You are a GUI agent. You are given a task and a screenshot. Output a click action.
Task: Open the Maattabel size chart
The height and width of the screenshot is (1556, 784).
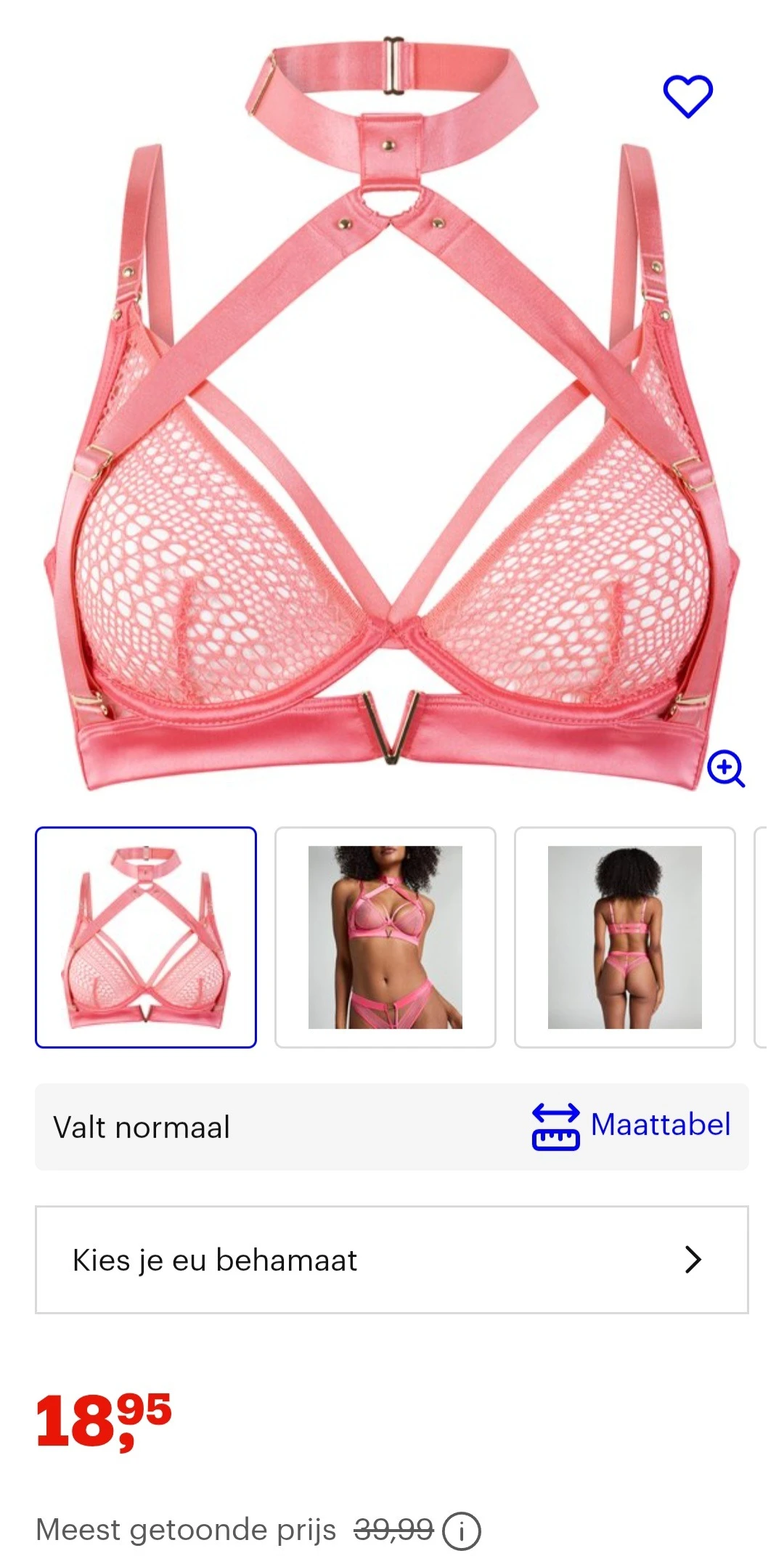[632, 1125]
